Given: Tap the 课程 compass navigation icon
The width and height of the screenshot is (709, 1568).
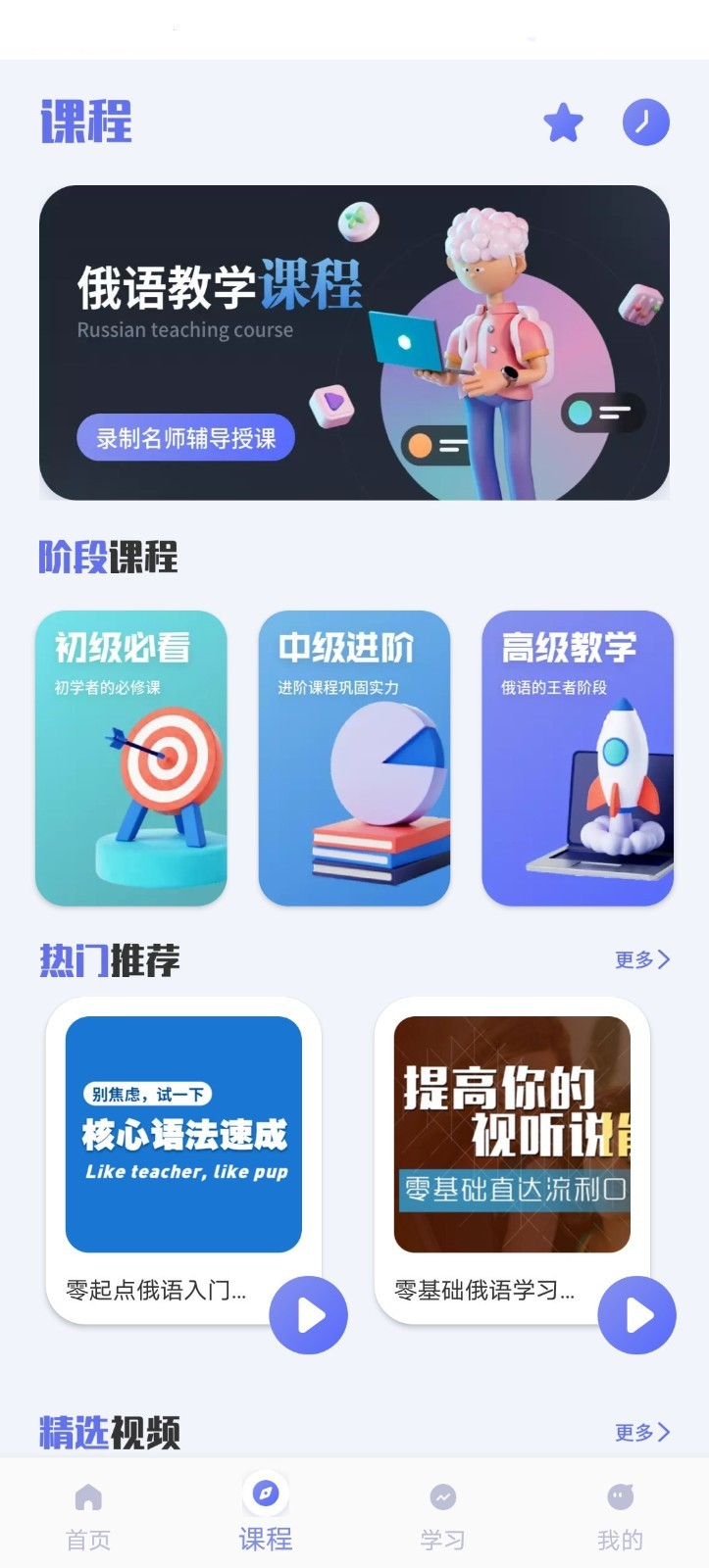Looking at the screenshot, I should point(265,1495).
